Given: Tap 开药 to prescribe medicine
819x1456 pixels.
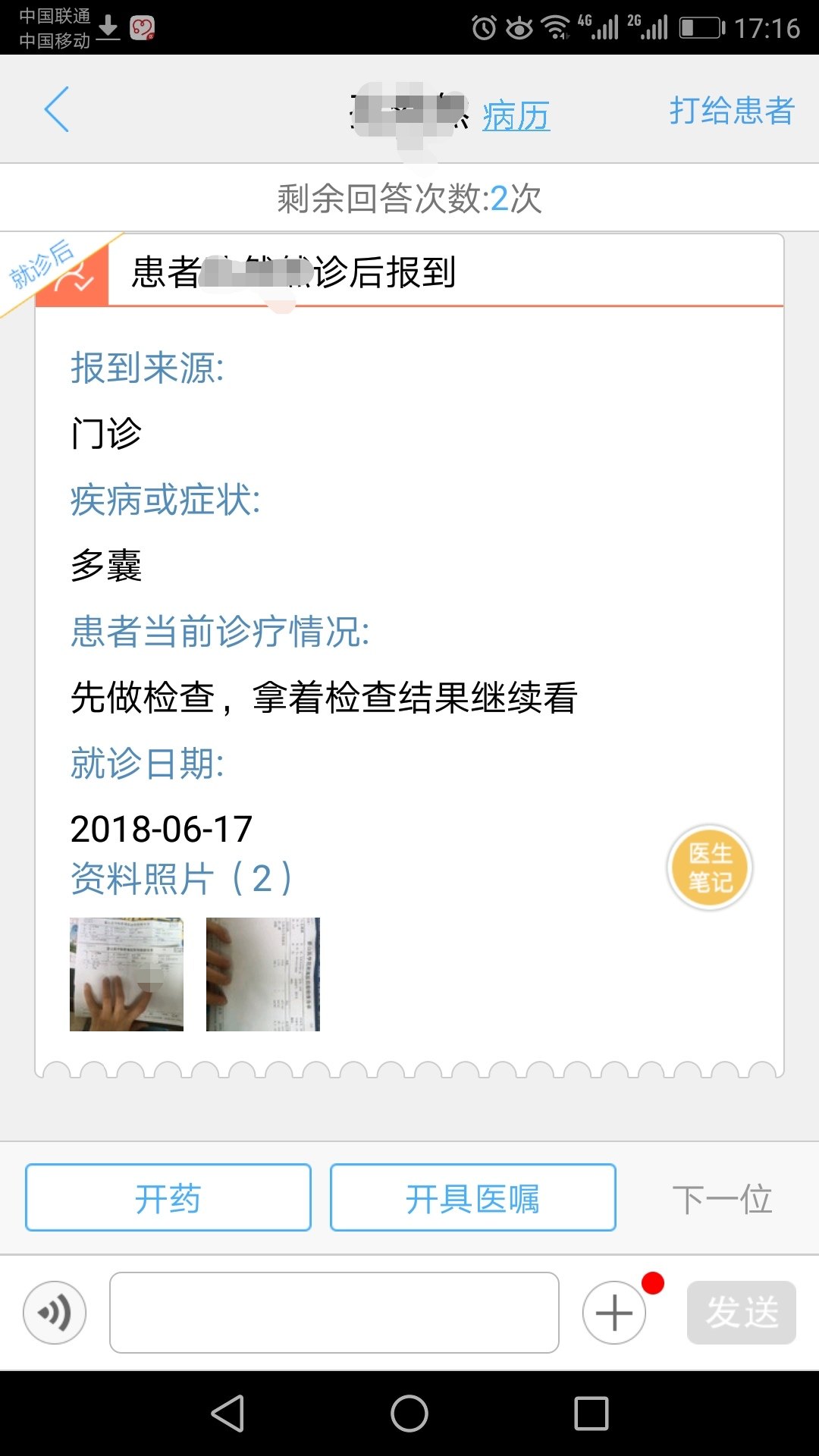Looking at the screenshot, I should point(168,1198).
